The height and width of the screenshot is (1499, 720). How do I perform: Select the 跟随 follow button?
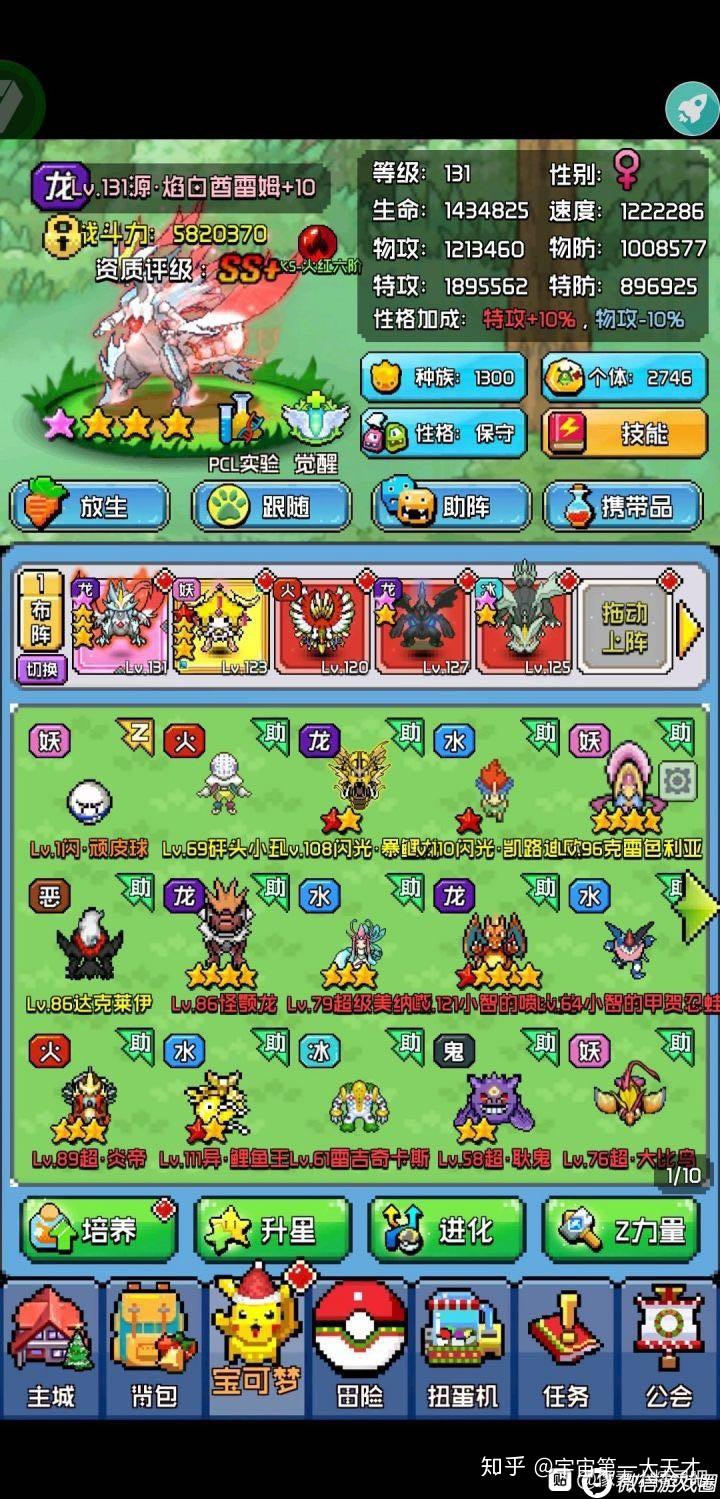coord(270,506)
